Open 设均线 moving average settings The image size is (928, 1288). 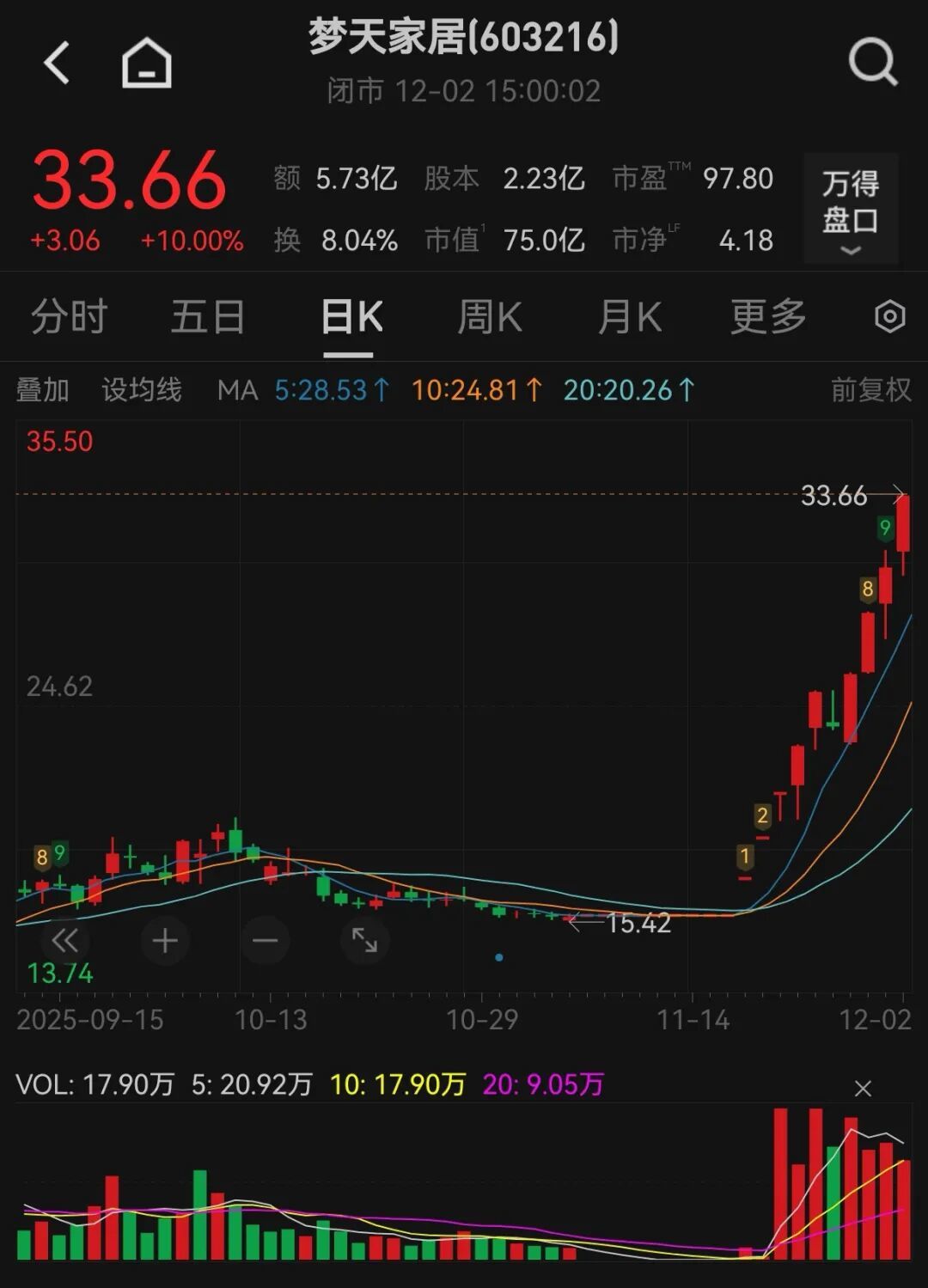click(x=142, y=390)
